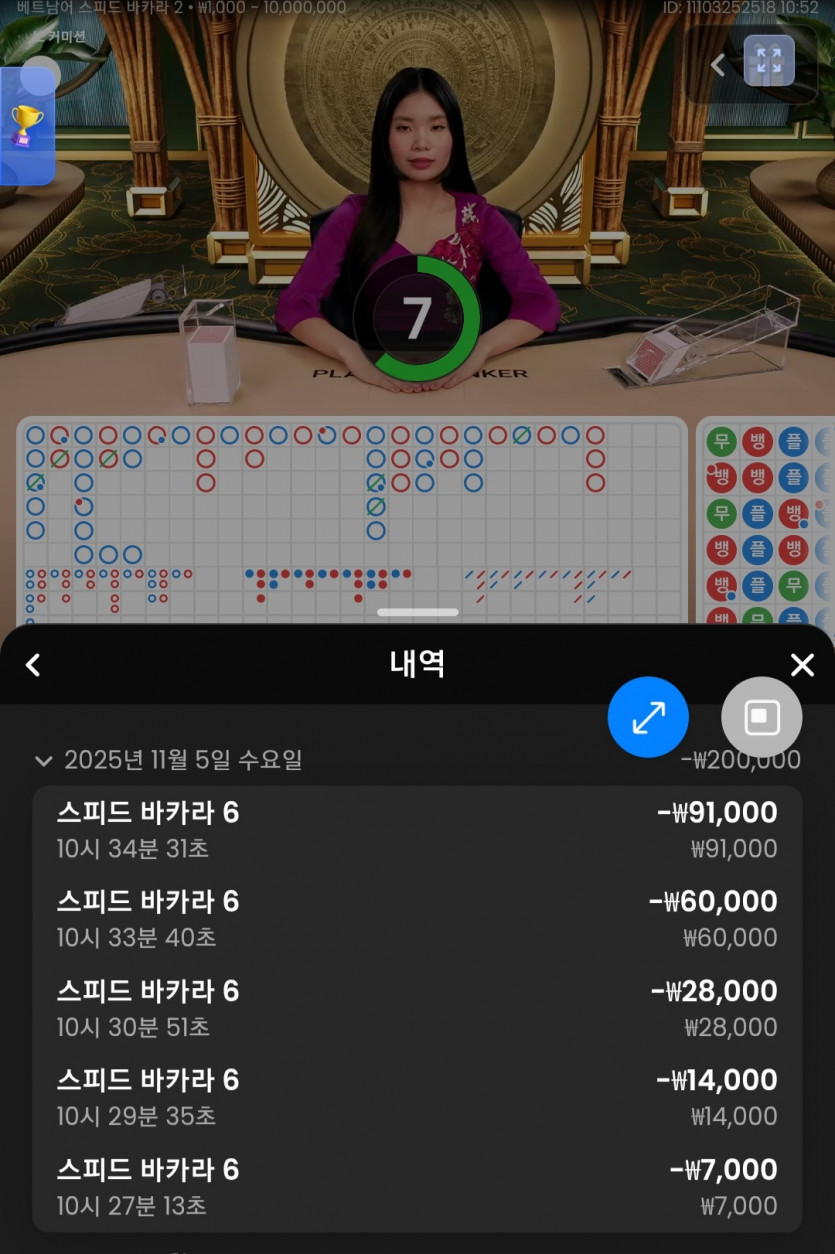Open the 10시 34분 31초 스피드 바카라 6 record
The image size is (835, 1254).
click(417, 830)
